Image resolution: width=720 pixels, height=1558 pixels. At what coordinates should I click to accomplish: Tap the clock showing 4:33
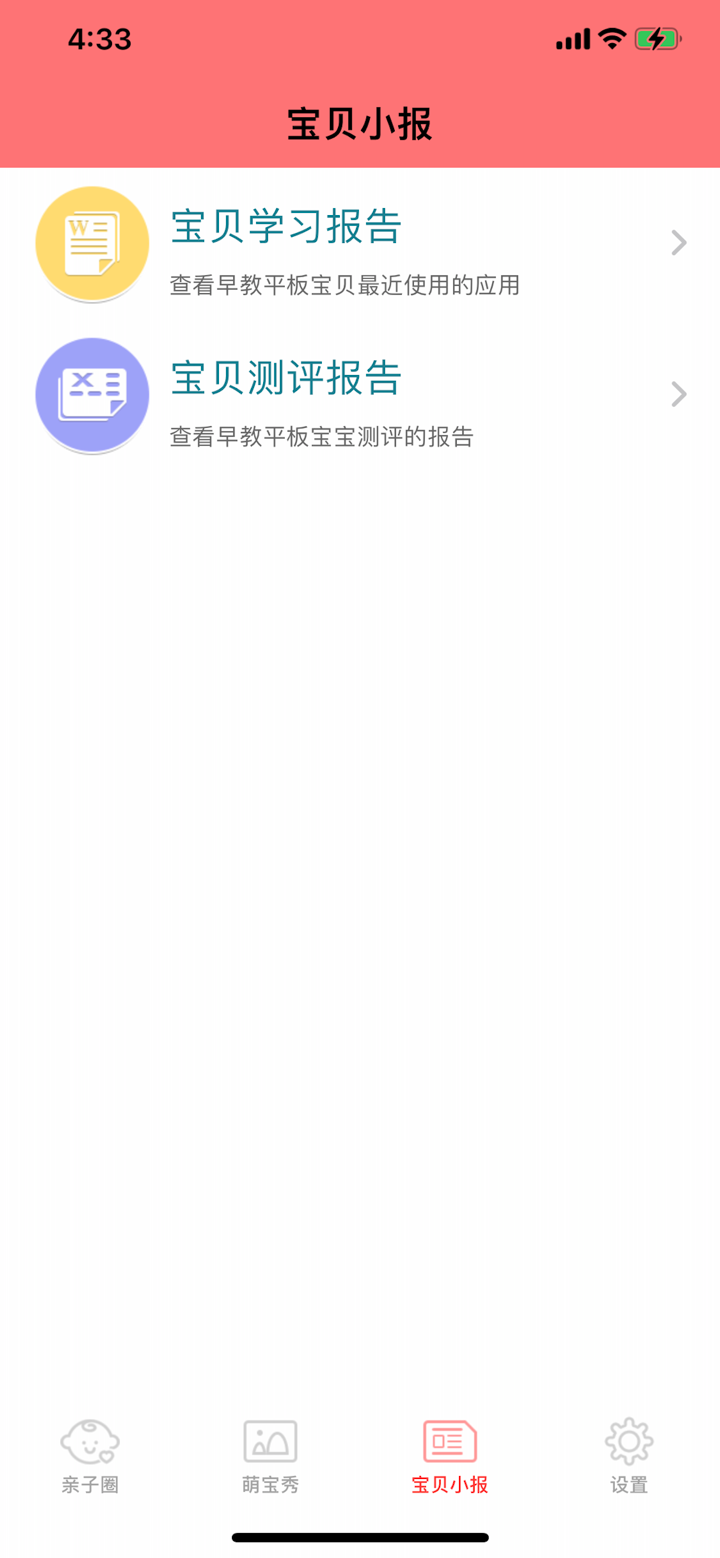click(x=101, y=38)
